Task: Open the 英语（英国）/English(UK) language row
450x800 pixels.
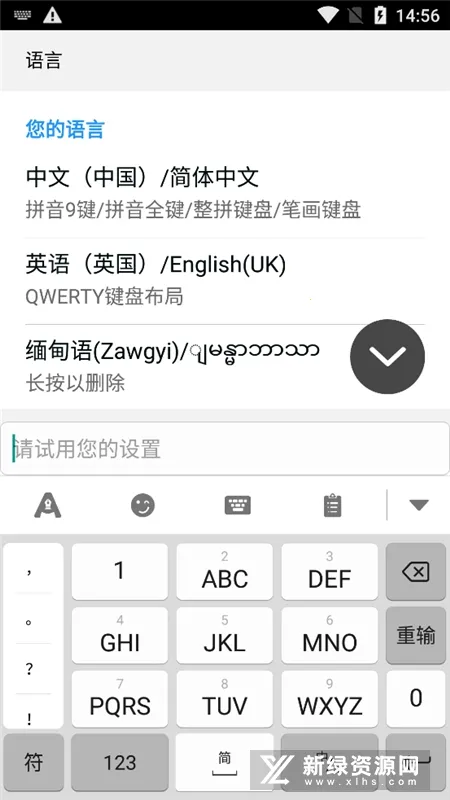Action: 225,281
